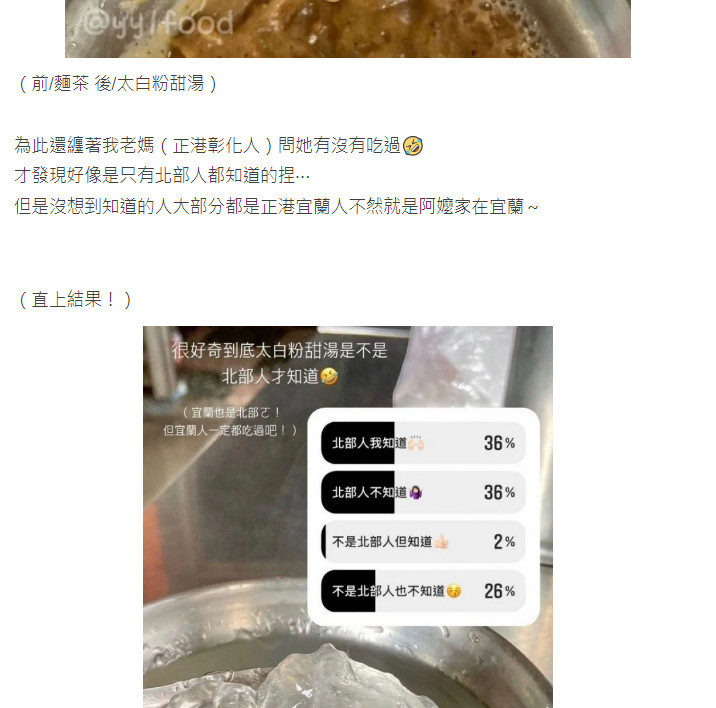This screenshot has width=716, height=708.
Task: Open the poll results image about 太白粉甜湯
Action: coord(347,516)
